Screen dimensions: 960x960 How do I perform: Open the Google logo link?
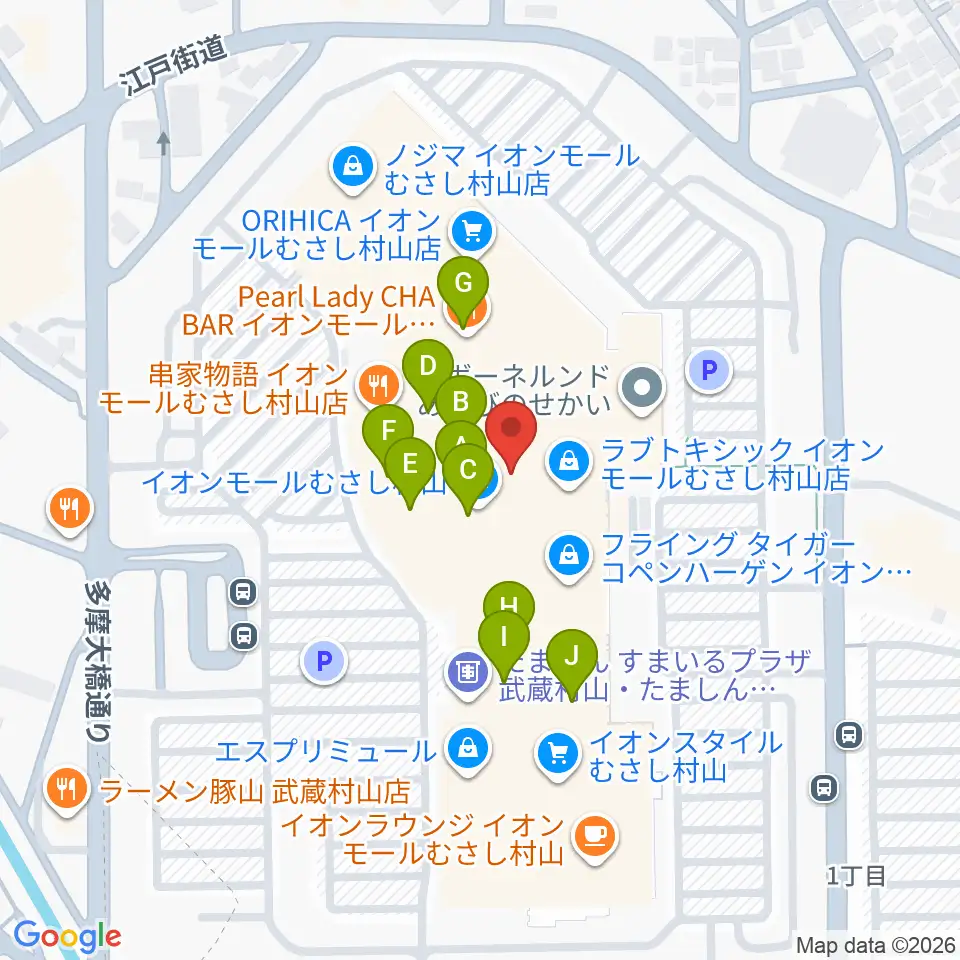click(67, 936)
